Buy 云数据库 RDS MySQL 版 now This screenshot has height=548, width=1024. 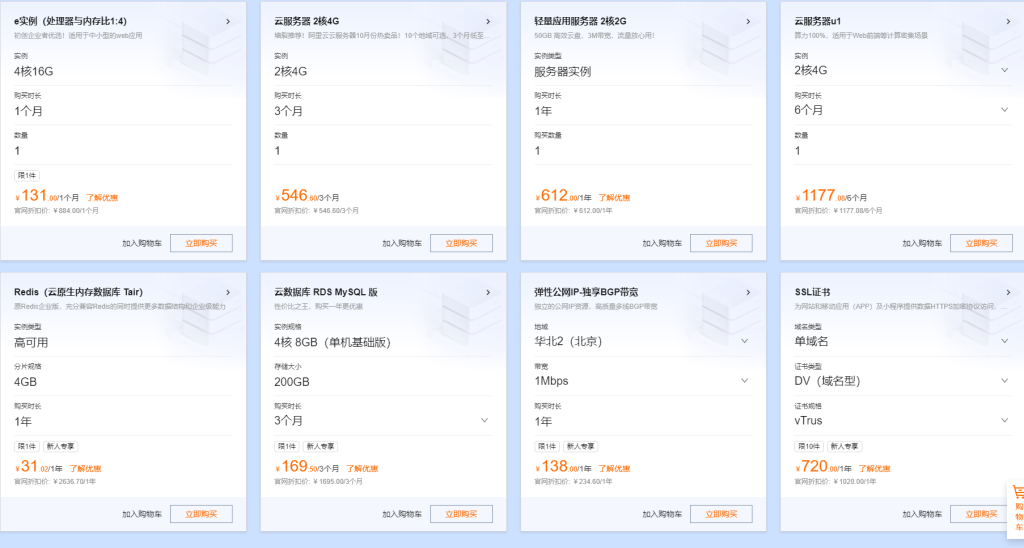pos(461,514)
